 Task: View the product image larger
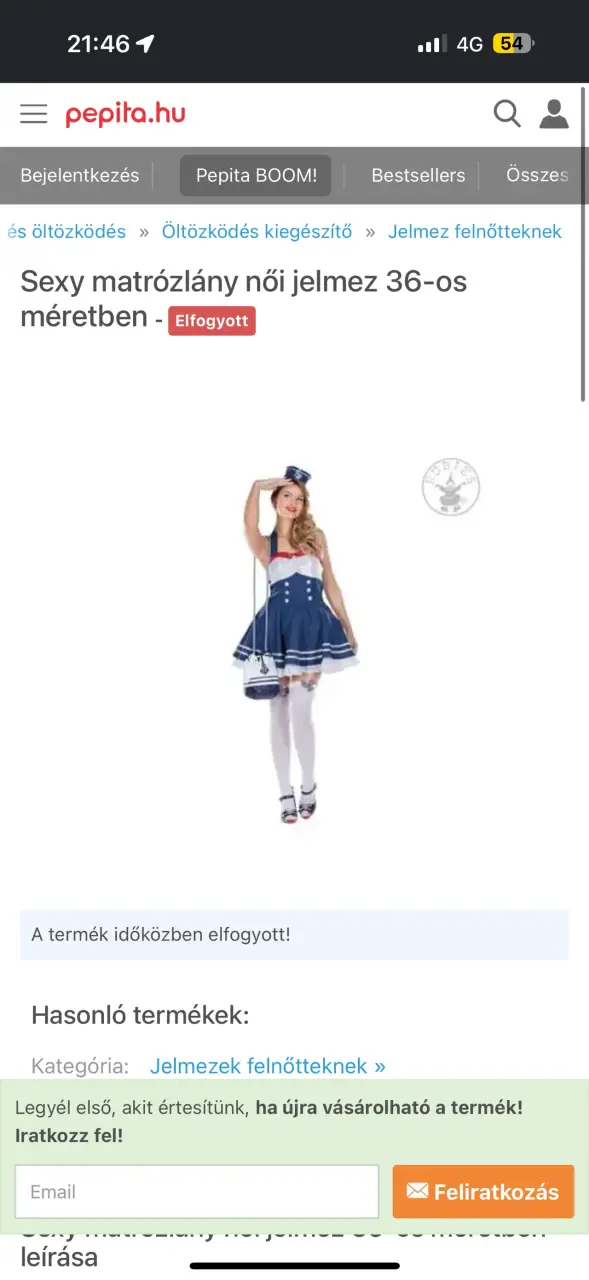tap(295, 644)
